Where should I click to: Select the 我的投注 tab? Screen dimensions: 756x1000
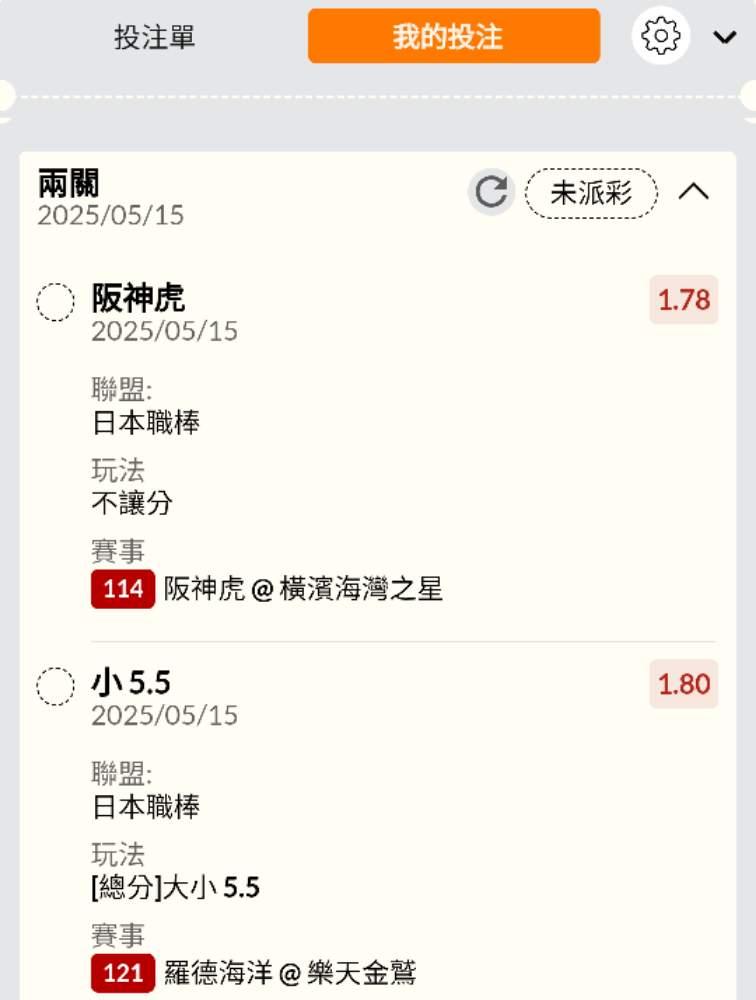(453, 37)
